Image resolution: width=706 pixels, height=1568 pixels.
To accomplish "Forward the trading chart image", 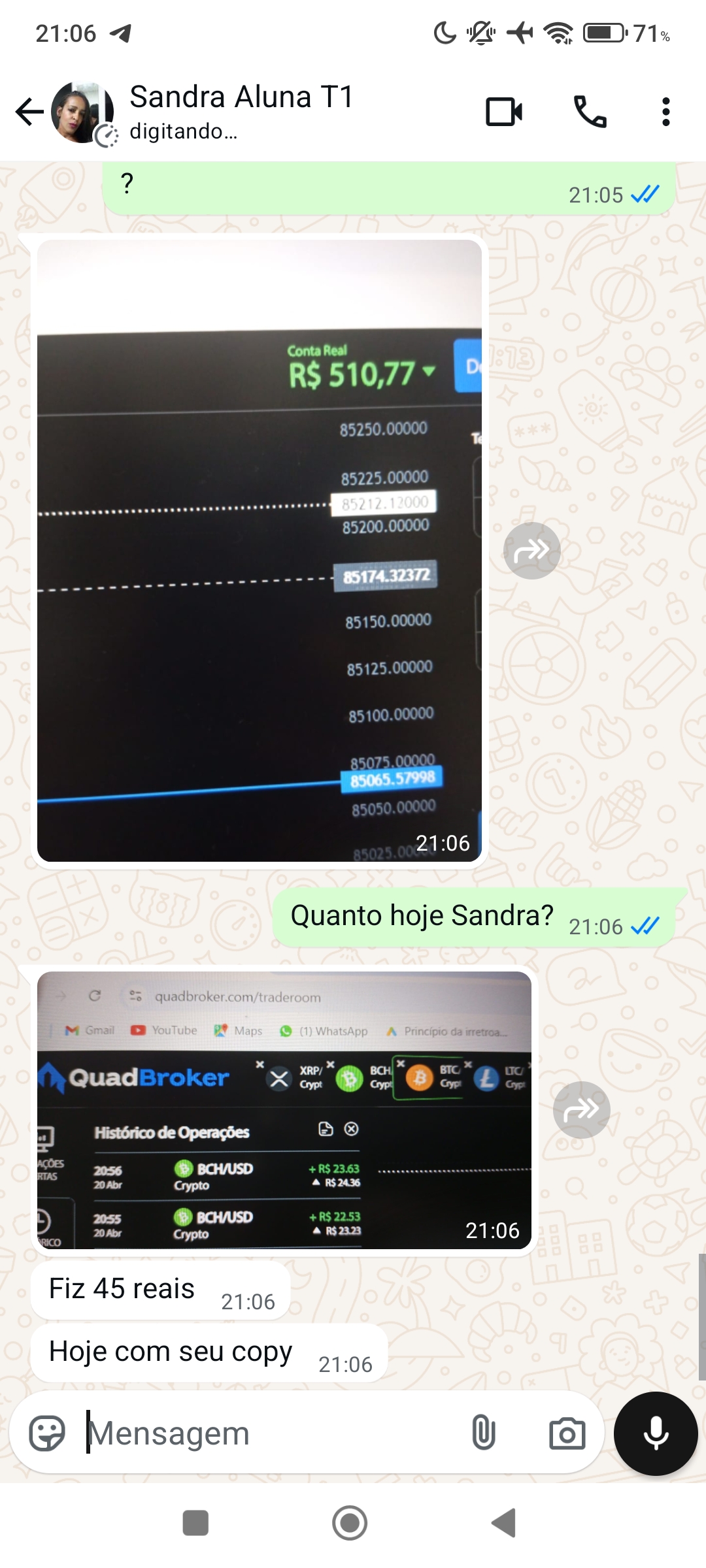I will coord(533,551).
